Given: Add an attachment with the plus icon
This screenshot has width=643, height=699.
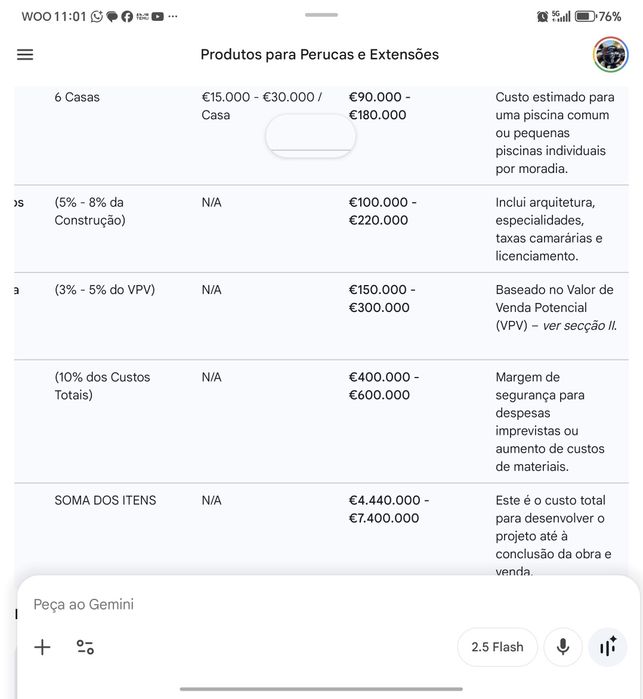Looking at the screenshot, I should click(x=42, y=647).
